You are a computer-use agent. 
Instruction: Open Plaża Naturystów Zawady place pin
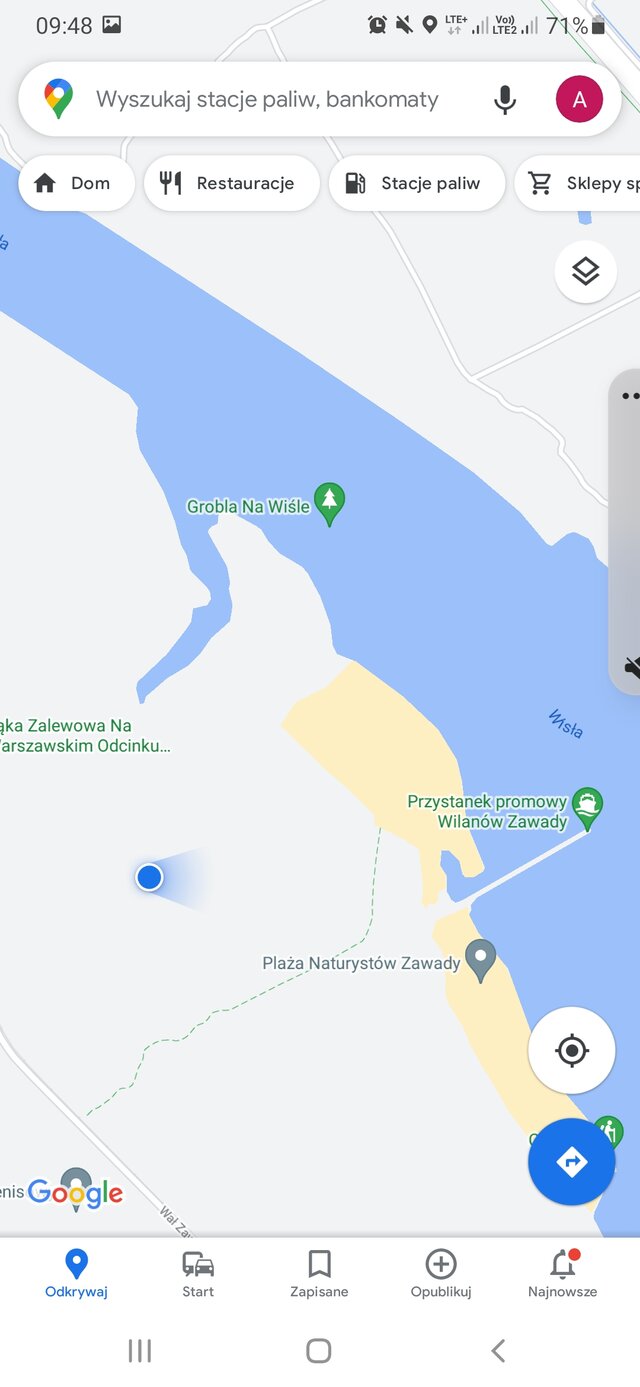click(481, 960)
